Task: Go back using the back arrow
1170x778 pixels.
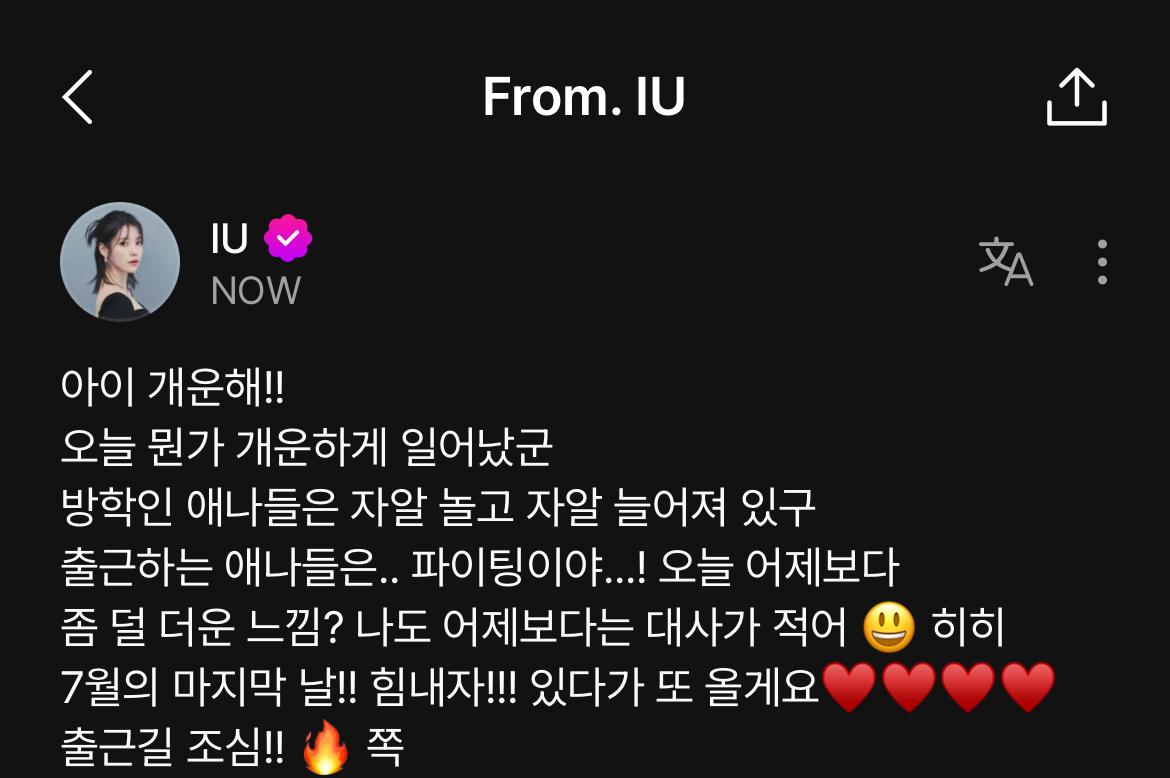Action: [78, 97]
